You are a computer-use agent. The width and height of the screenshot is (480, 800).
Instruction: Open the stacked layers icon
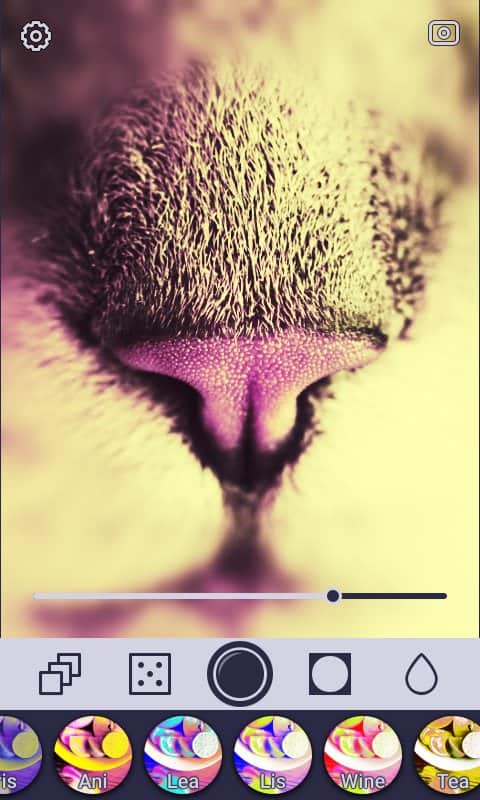click(x=60, y=674)
